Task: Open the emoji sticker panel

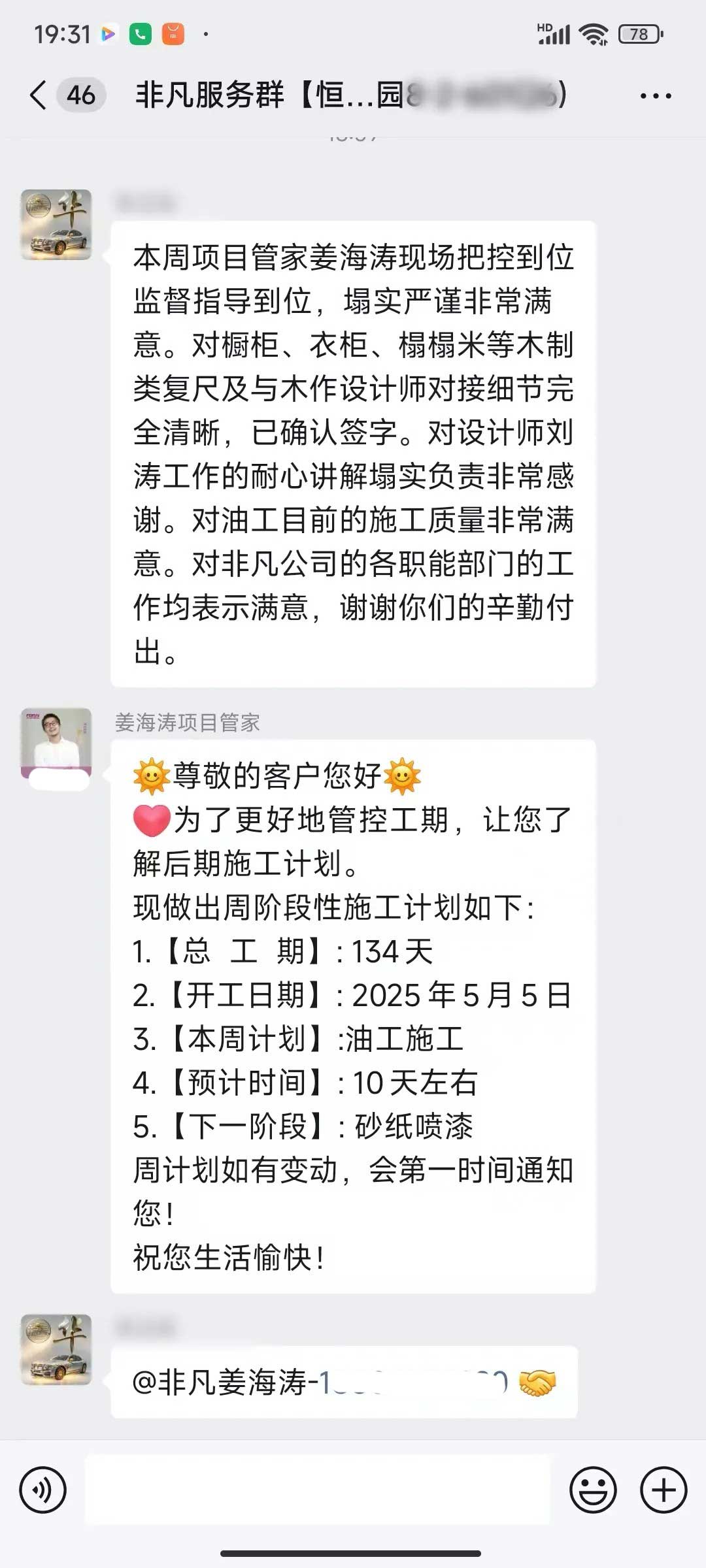Action: (x=593, y=1490)
